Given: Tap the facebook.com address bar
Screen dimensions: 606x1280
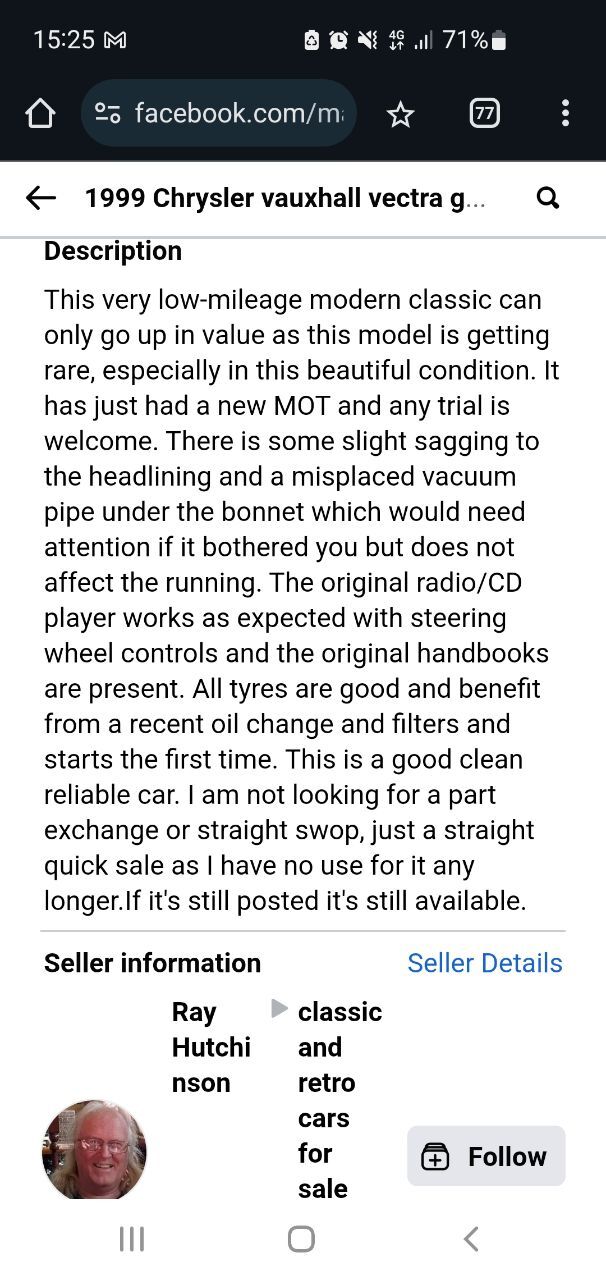Looking at the screenshot, I should (x=218, y=113).
